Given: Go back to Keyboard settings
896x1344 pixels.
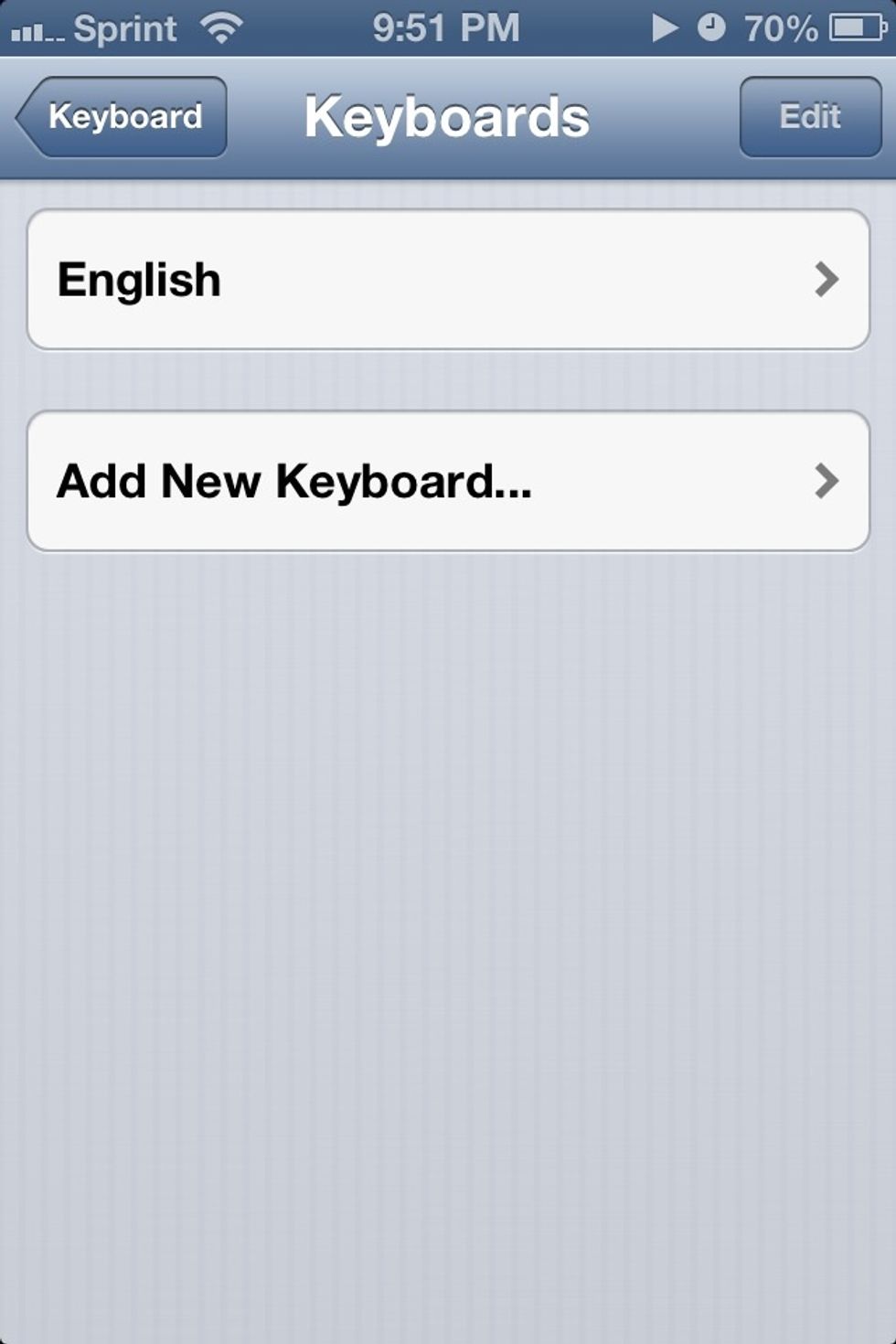Looking at the screenshot, I should pos(123,117).
